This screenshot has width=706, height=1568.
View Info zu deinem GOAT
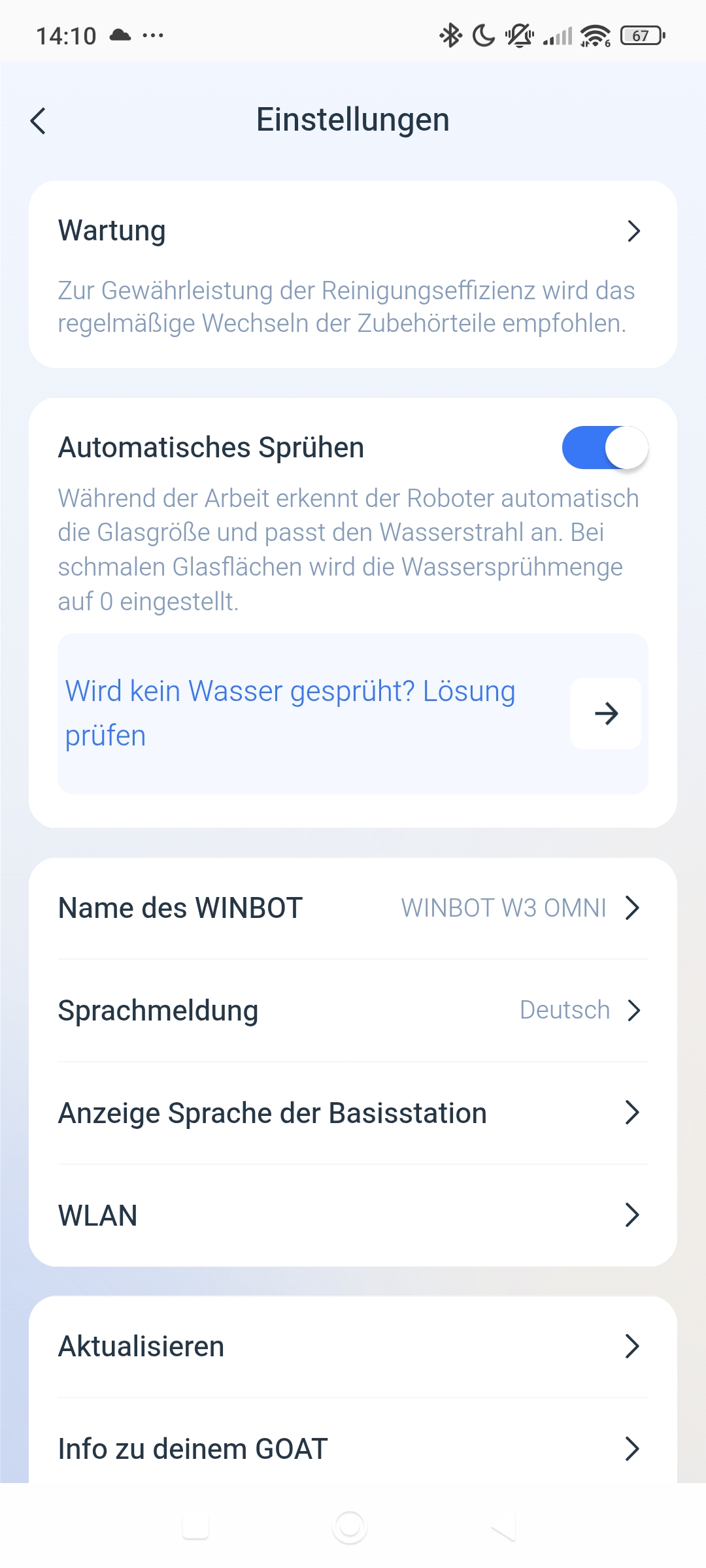pyautogui.click(x=352, y=1448)
